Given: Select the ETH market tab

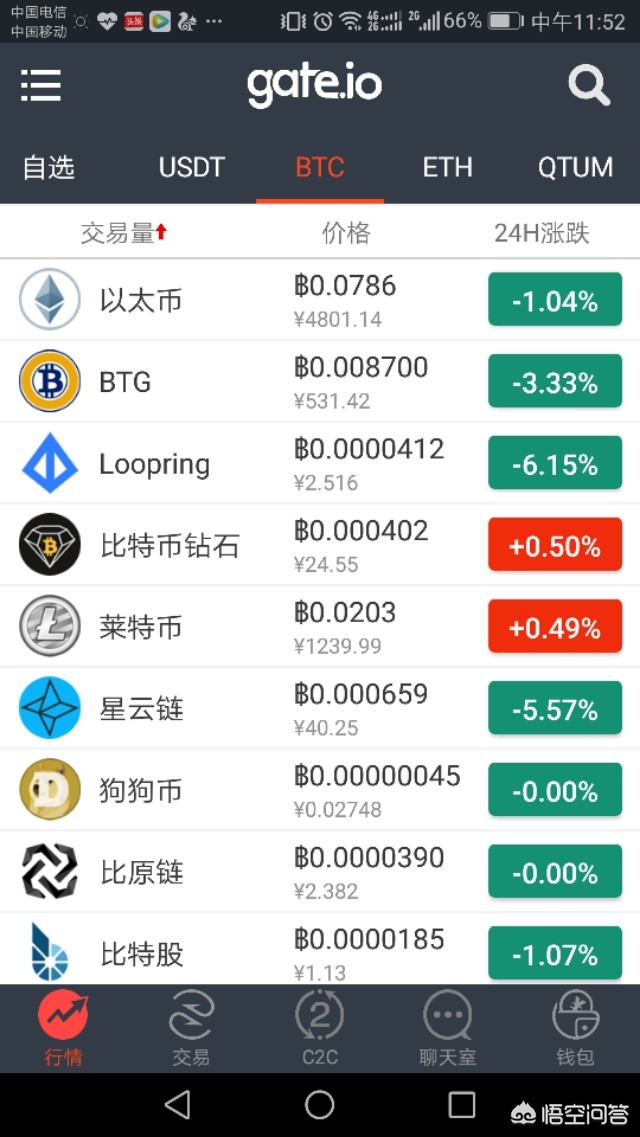Looking at the screenshot, I should 447,168.
